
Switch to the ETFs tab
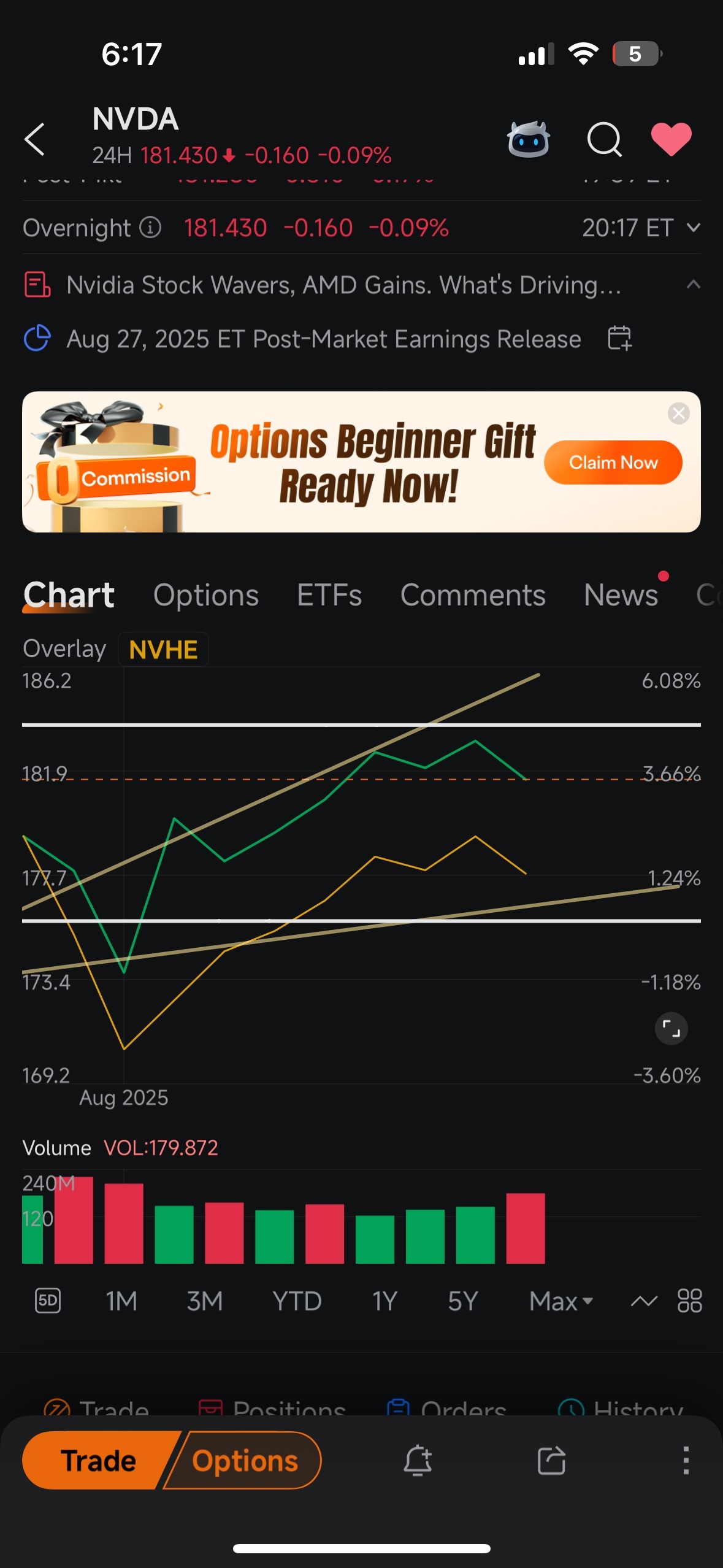[329, 596]
